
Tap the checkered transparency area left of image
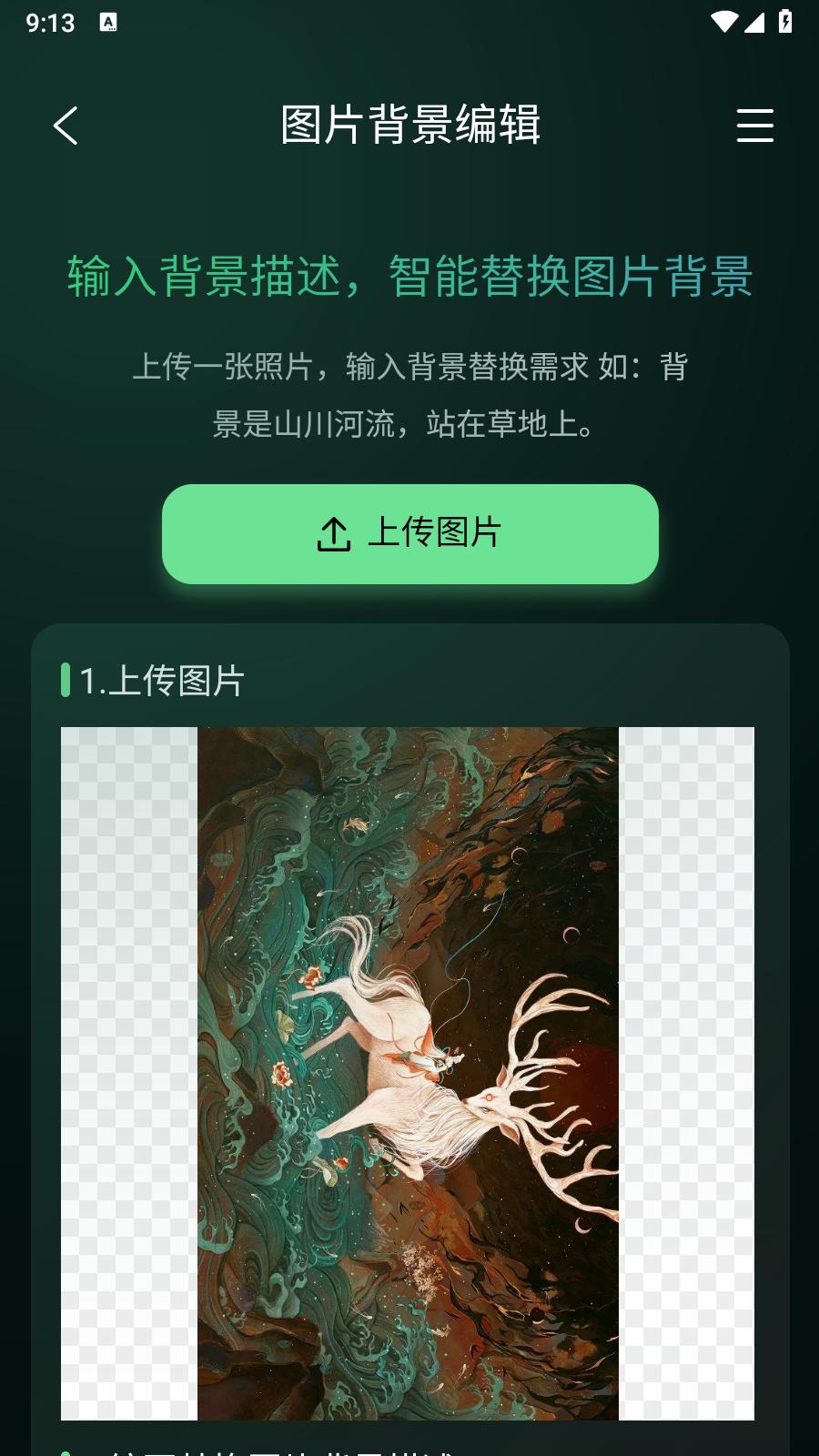(x=127, y=1074)
